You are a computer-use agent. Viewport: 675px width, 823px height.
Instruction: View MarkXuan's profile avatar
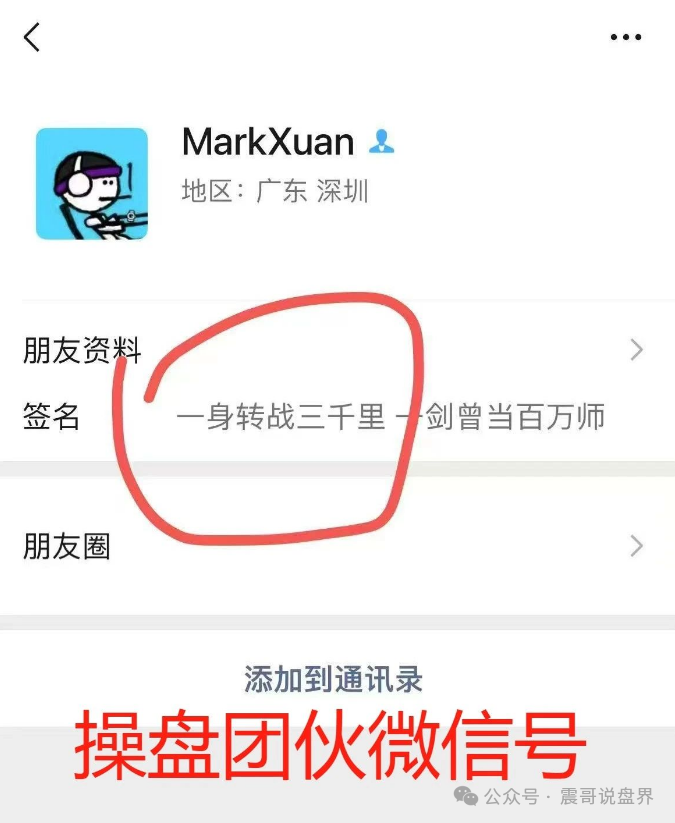coord(92,184)
